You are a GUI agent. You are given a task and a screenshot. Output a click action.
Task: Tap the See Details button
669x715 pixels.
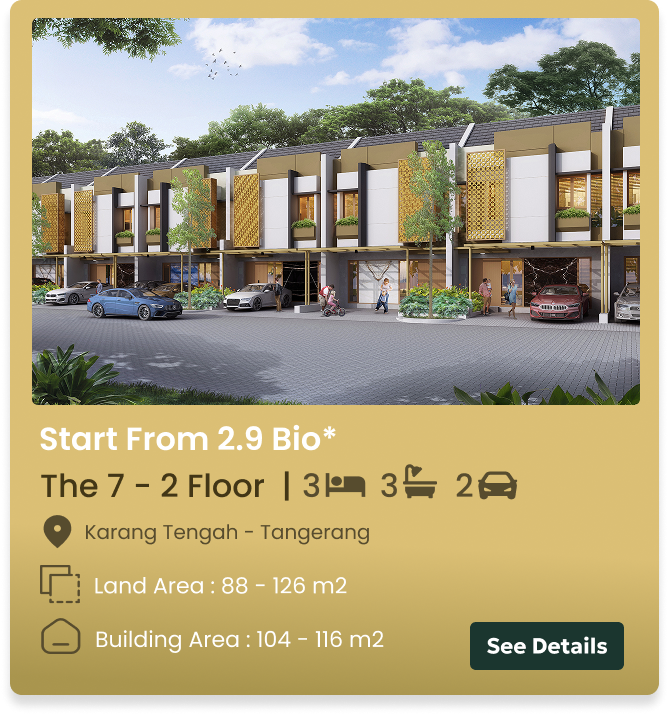[x=546, y=646]
